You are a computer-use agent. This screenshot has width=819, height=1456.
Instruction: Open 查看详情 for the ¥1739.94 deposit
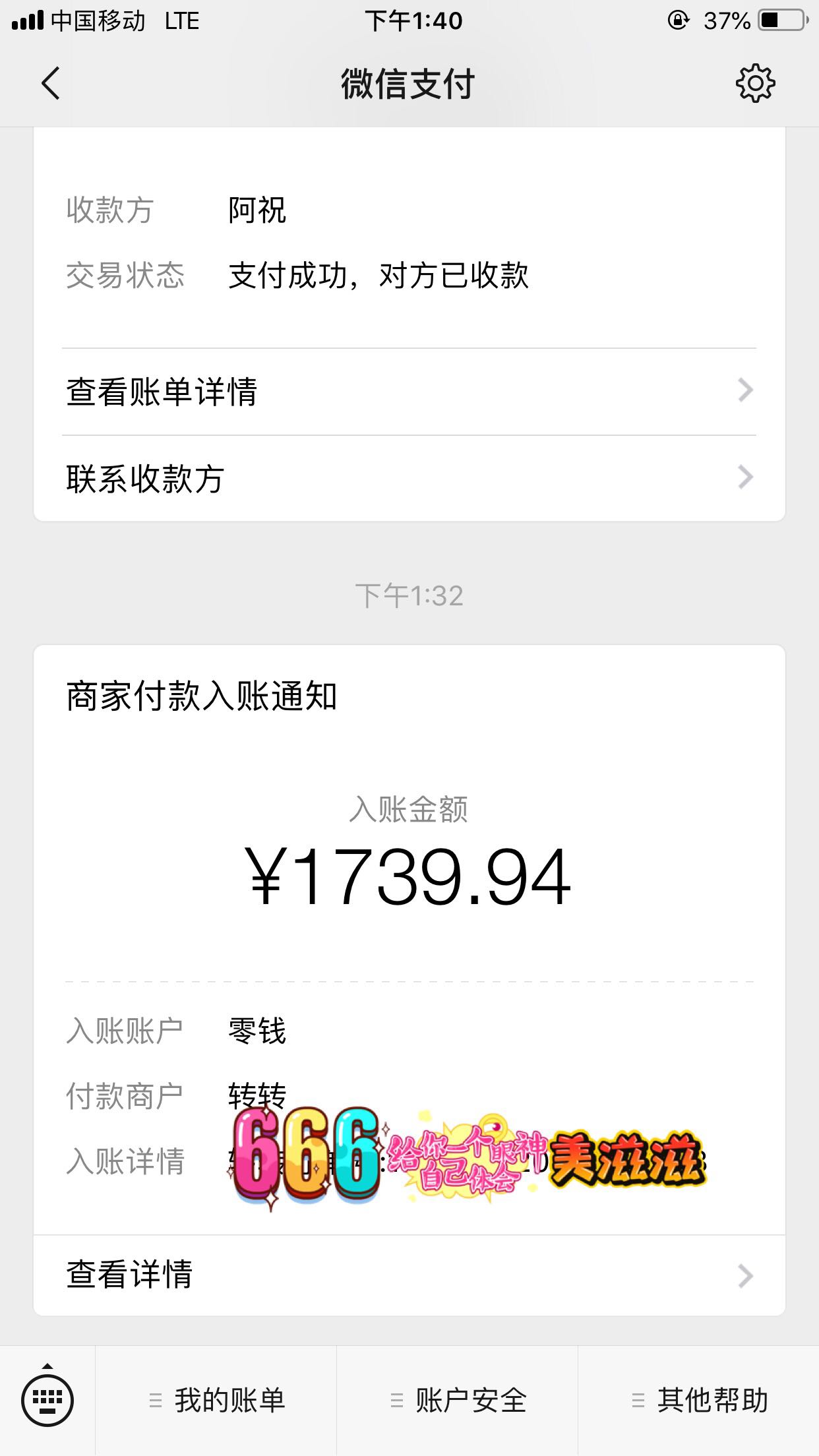[x=409, y=1275]
